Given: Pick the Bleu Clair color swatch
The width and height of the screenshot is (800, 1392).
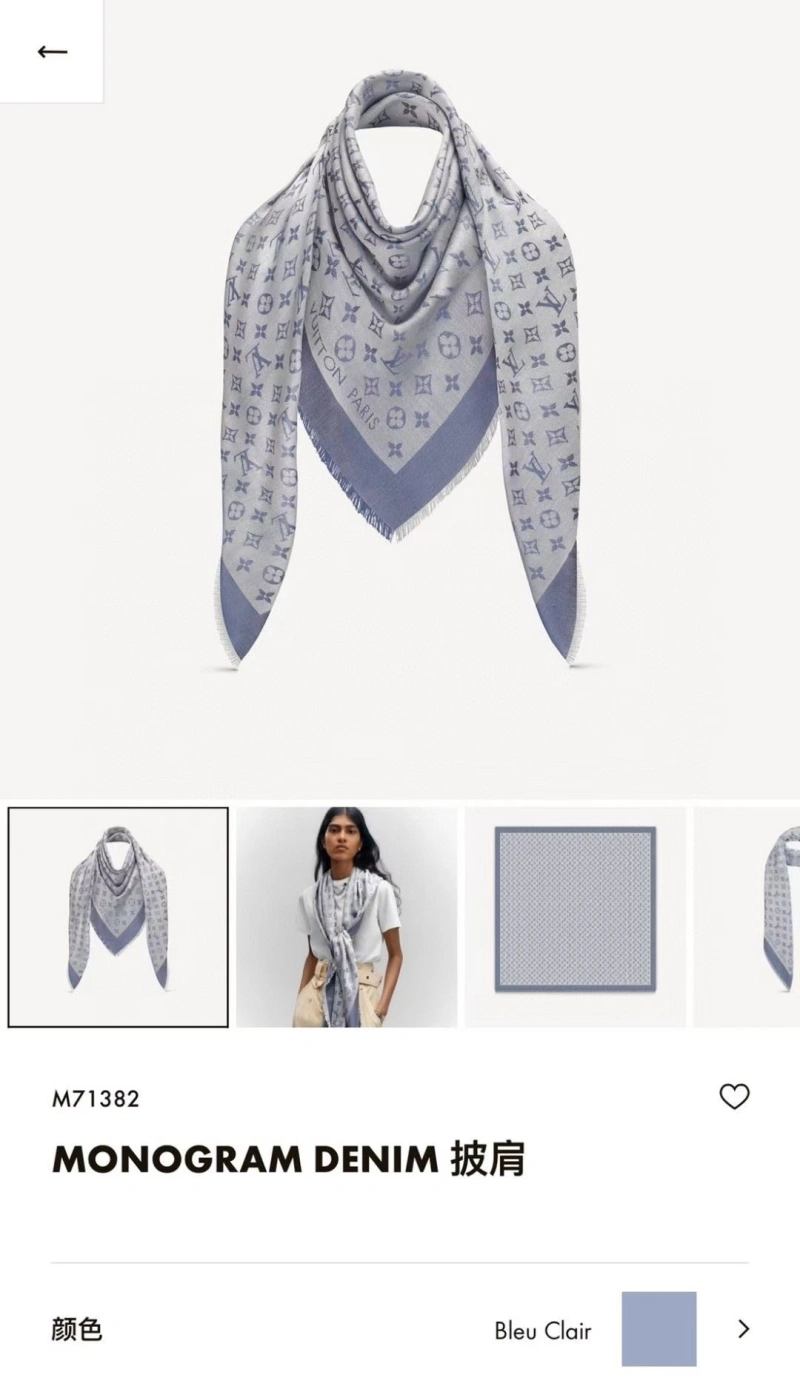Looking at the screenshot, I should pos(658,1329).
